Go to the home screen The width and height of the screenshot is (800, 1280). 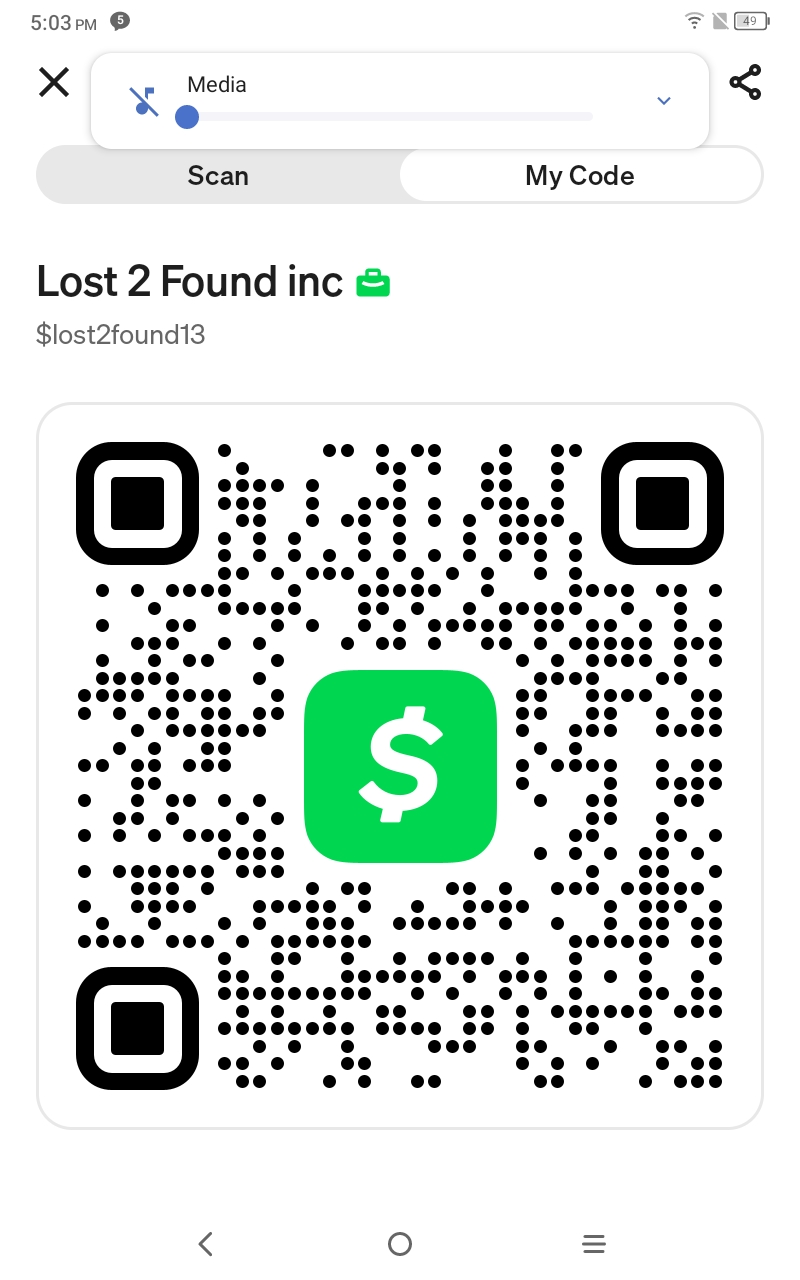pos(400,1243)
